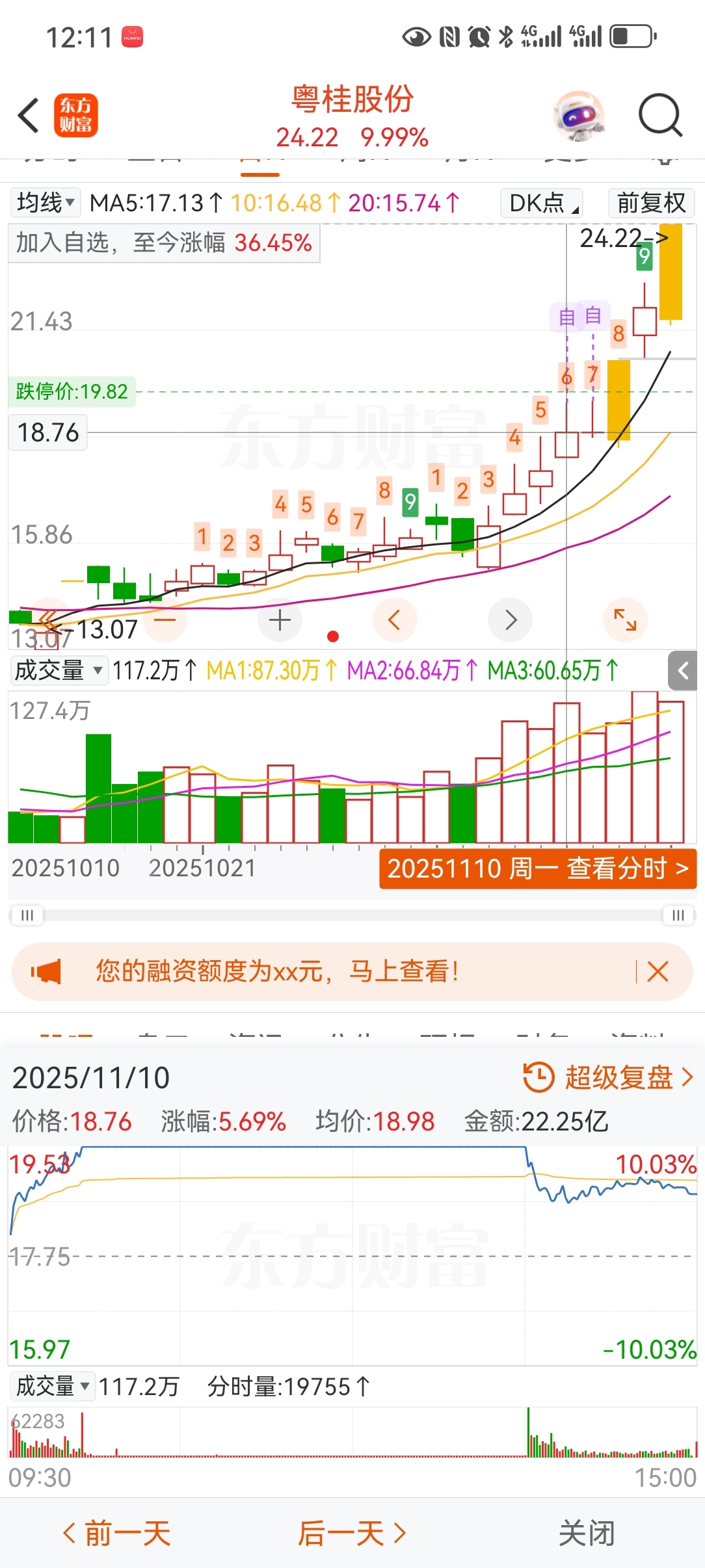Screen dimensions: 705x1568
Task: Open the robot assistant avatar
Action: (x=578, y=116)
